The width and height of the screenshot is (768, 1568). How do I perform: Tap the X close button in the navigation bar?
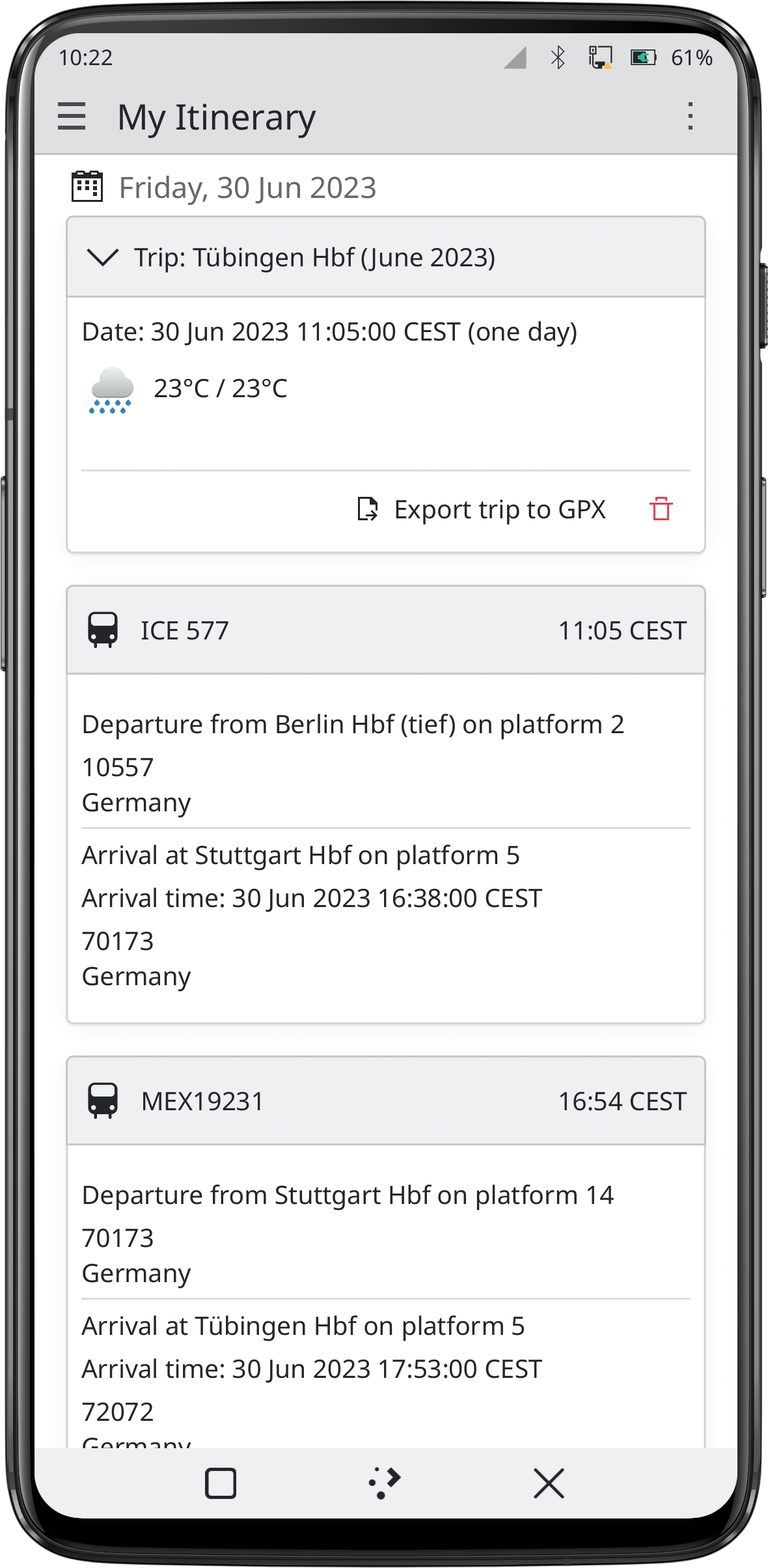pos(549,1484)
